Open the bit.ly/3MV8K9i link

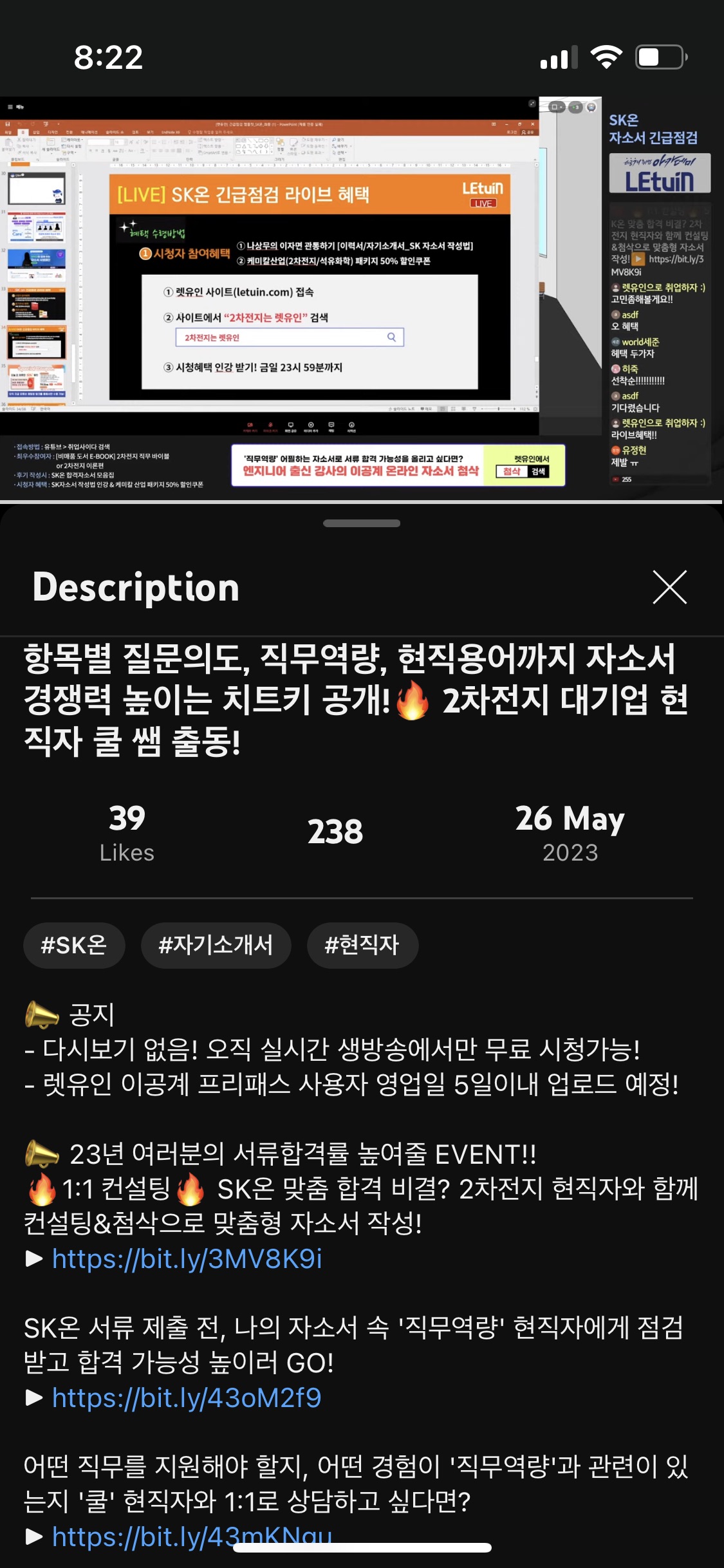(187, 1258)
